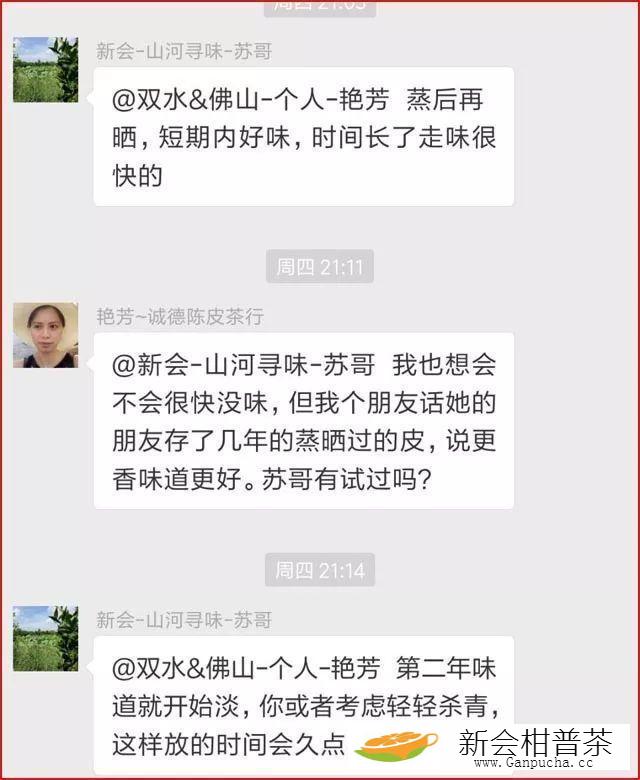
Task: Open 苏哥's avatar beside the 第二年味道 message
Action: tap(45, 638)
